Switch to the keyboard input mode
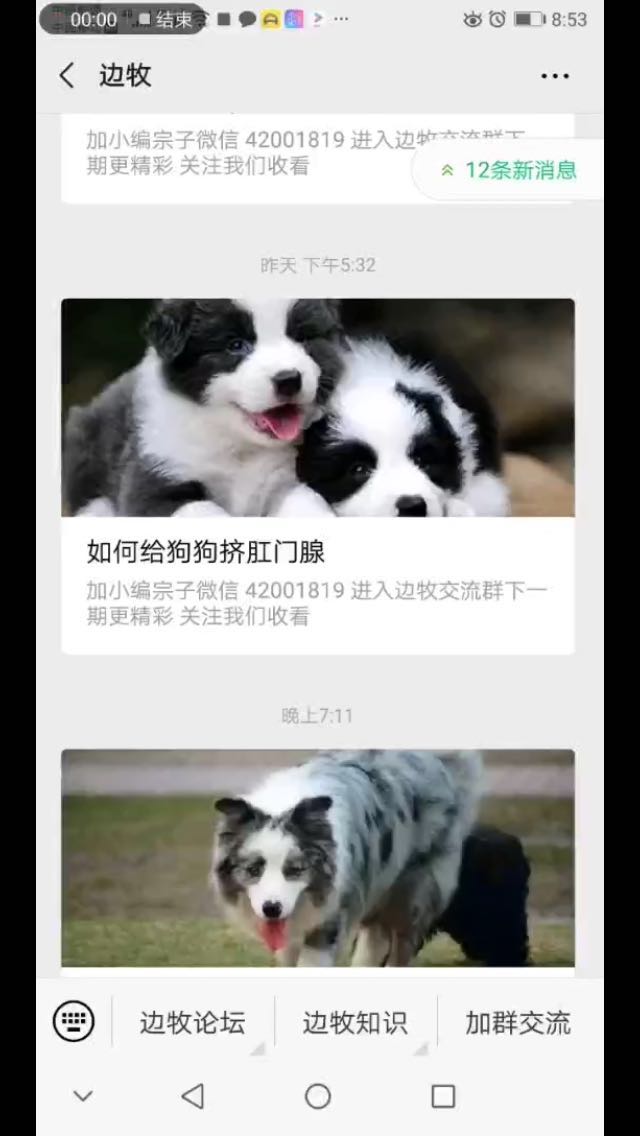 (x=74, y=1022)
